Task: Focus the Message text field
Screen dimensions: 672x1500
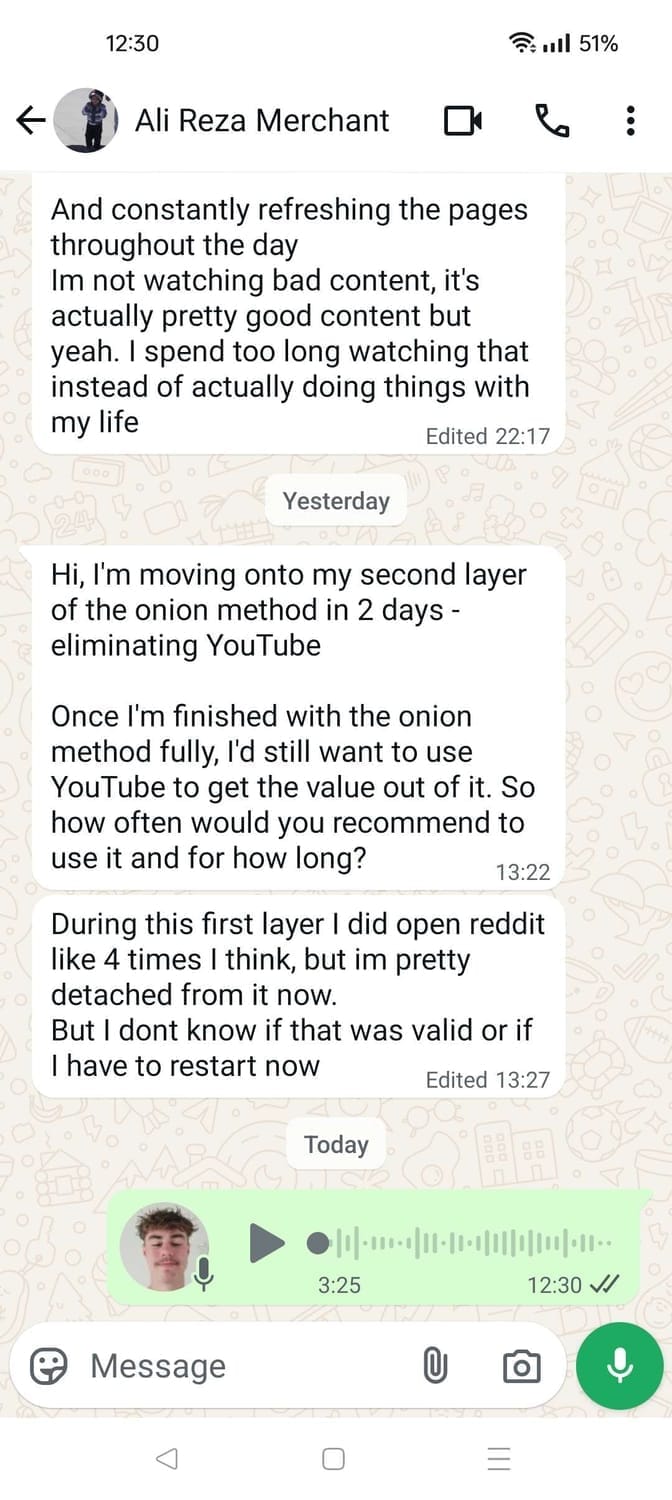Action: coord(240,1366)
